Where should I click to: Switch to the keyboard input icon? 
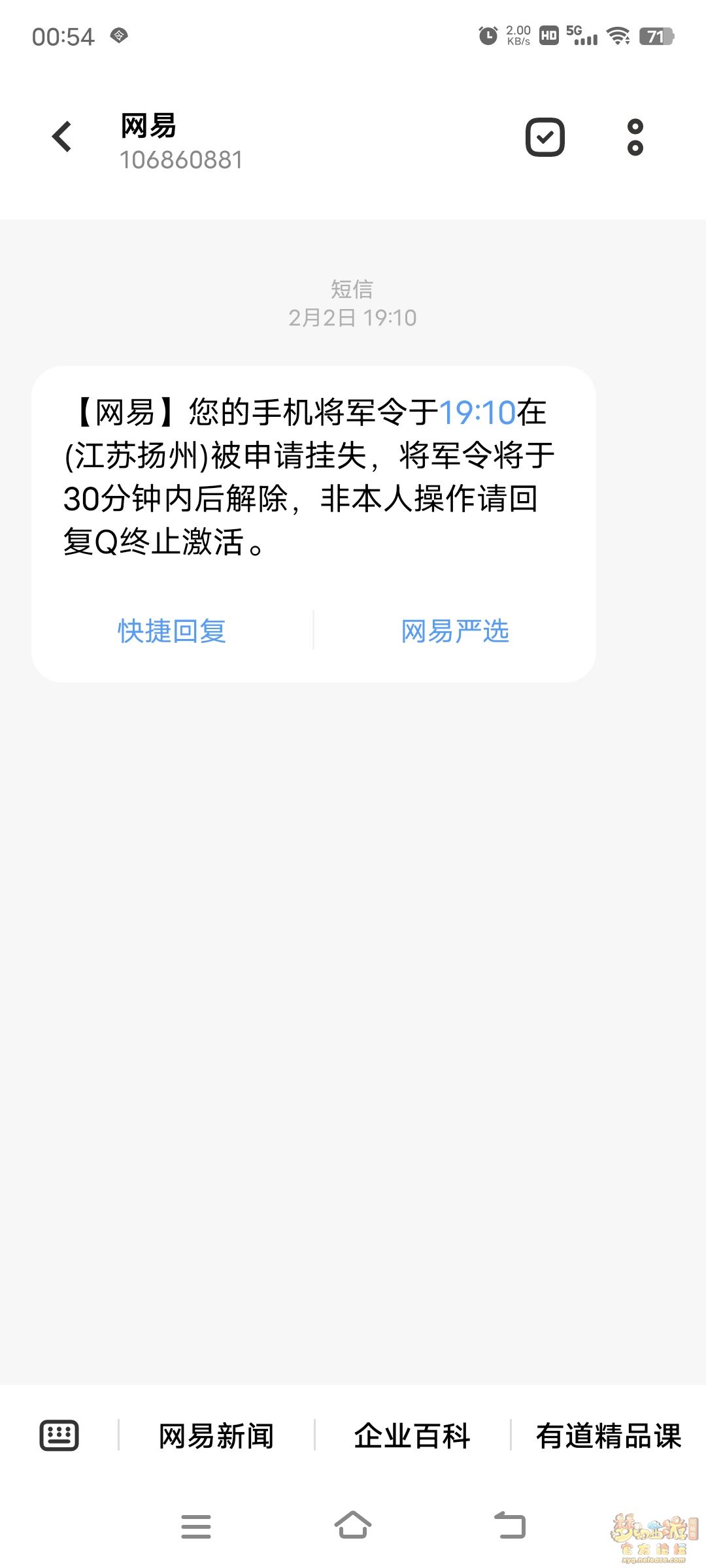tap(59, 1435)
